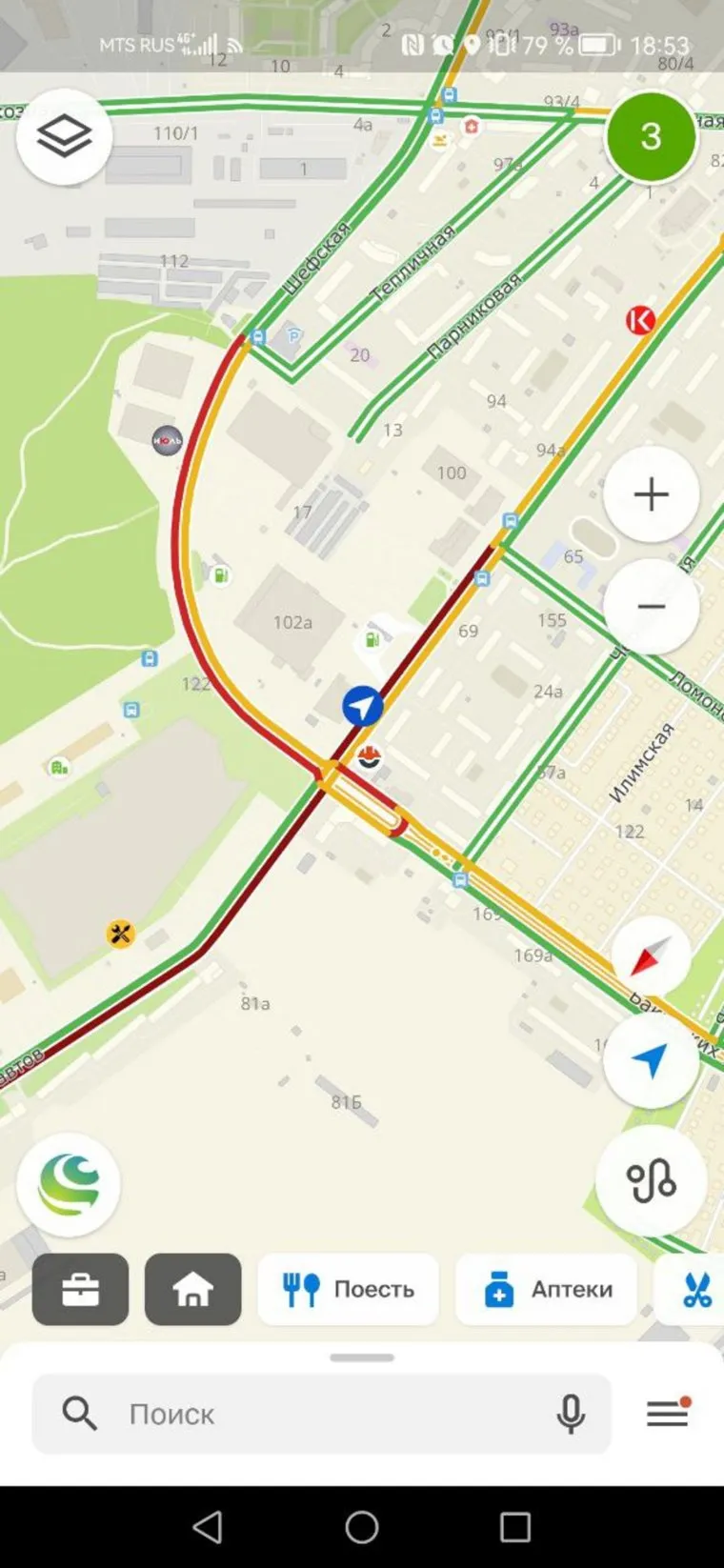Tap the scissors category chip
Viewport: 724px width, 1568px height.
pyautogui.click(x=695, y=1289)
